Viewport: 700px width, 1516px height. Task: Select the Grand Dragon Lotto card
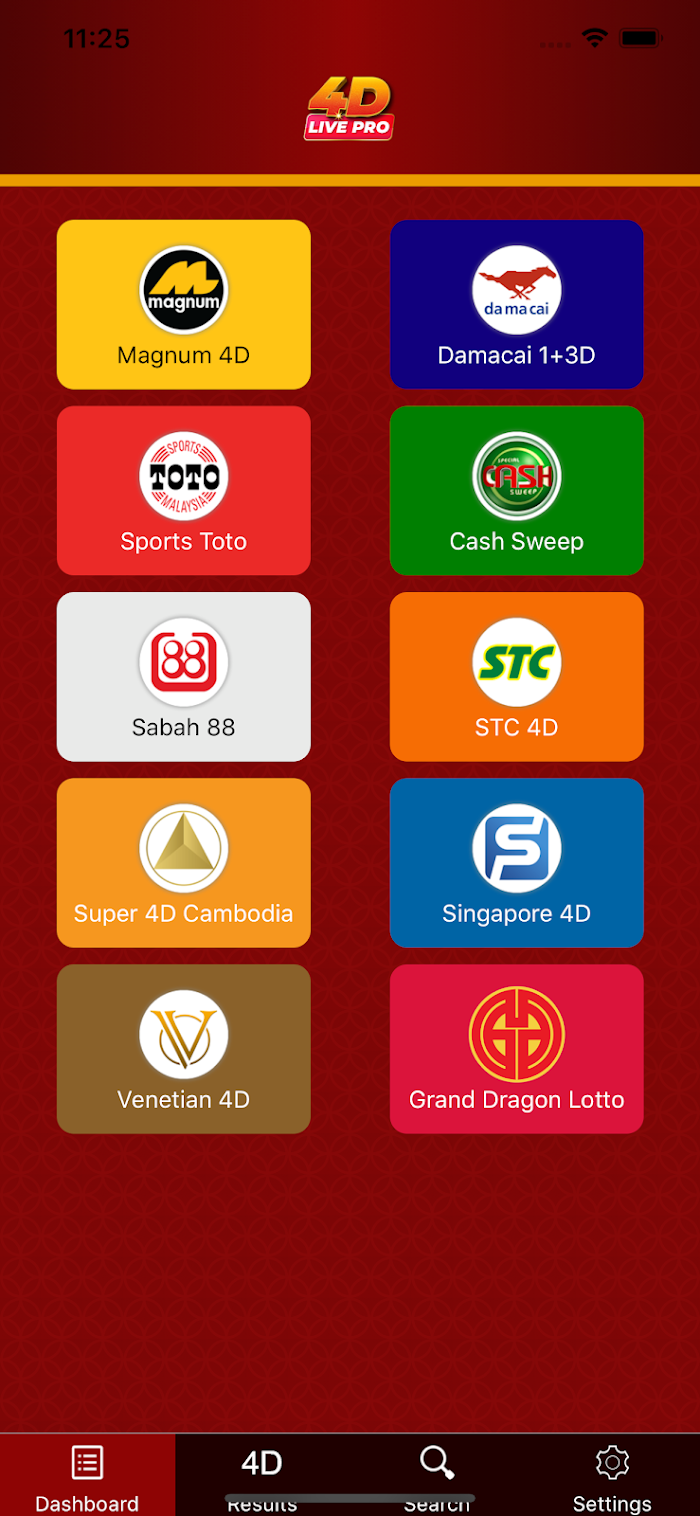[517, 1048]
